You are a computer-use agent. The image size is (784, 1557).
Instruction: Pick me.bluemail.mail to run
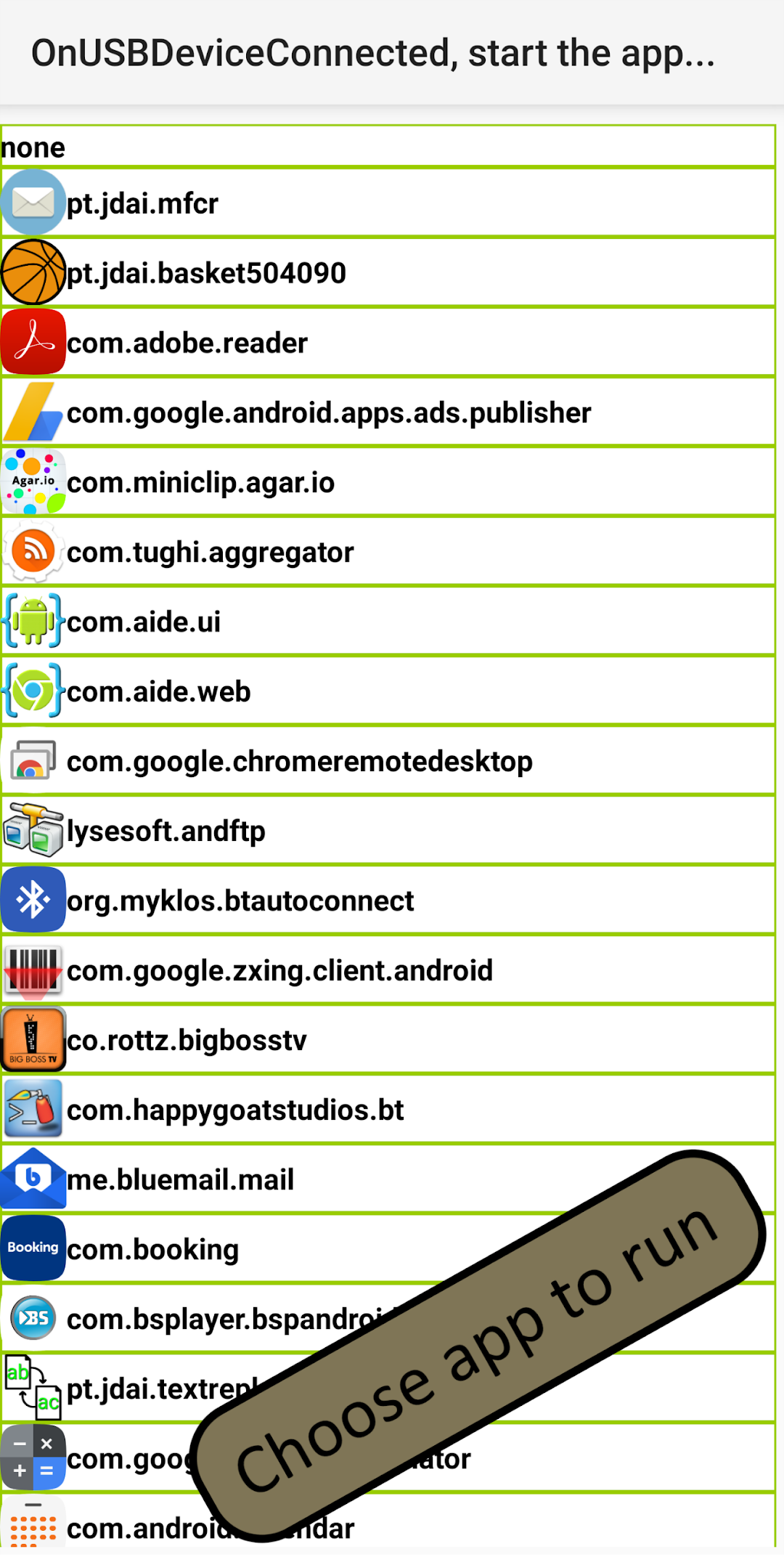point(290,1179)
